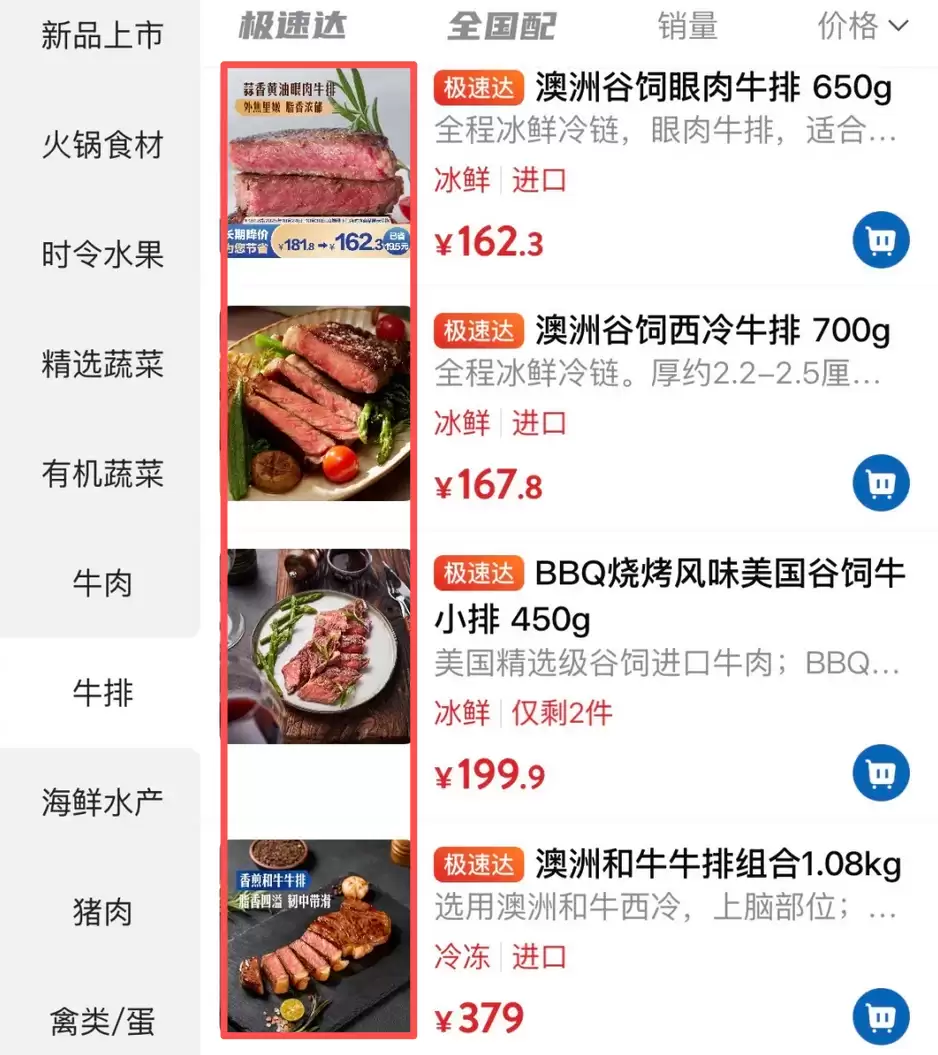Image resolution: width=938 pixels, height=1055 pixels.
Task: Open the 新品上市 category
Action: [x=102, y=36]
